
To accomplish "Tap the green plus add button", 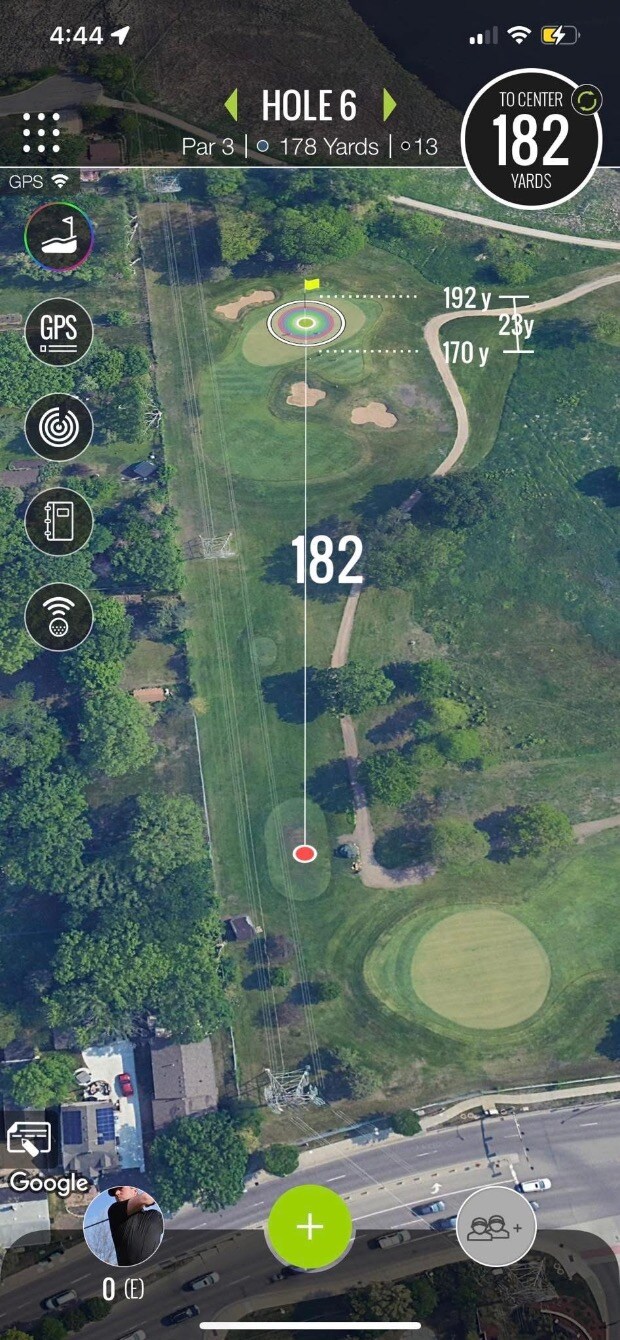I will (x=310, y=1227).
